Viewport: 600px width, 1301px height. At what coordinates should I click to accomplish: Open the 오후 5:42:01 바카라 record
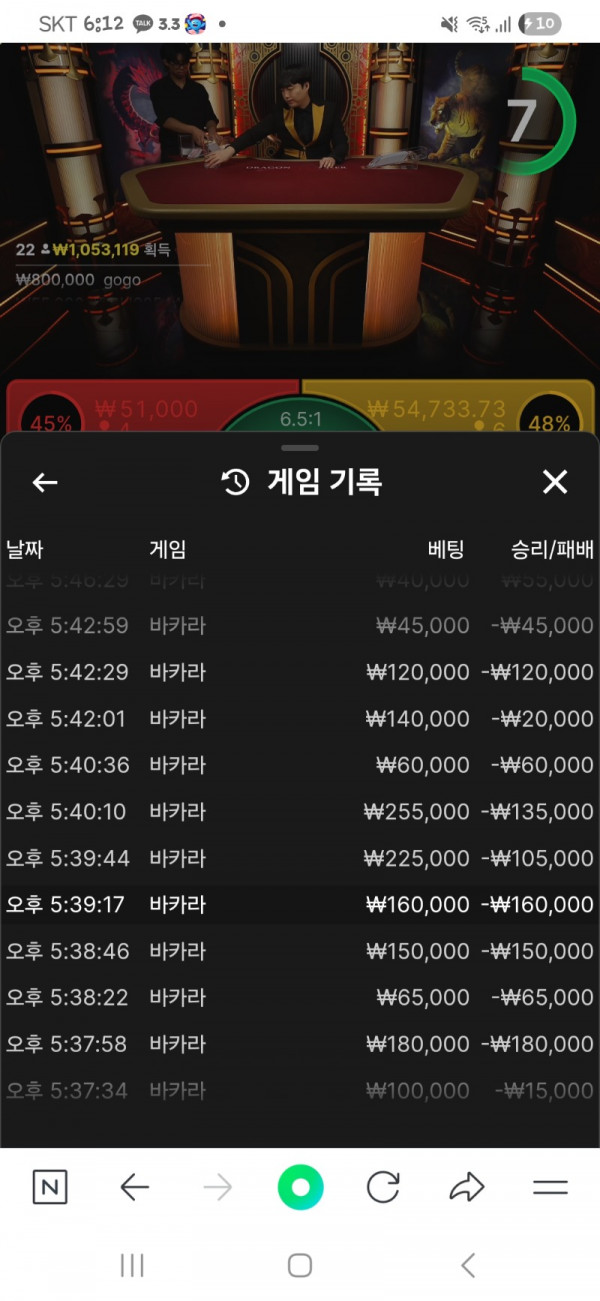coord(300,719)
